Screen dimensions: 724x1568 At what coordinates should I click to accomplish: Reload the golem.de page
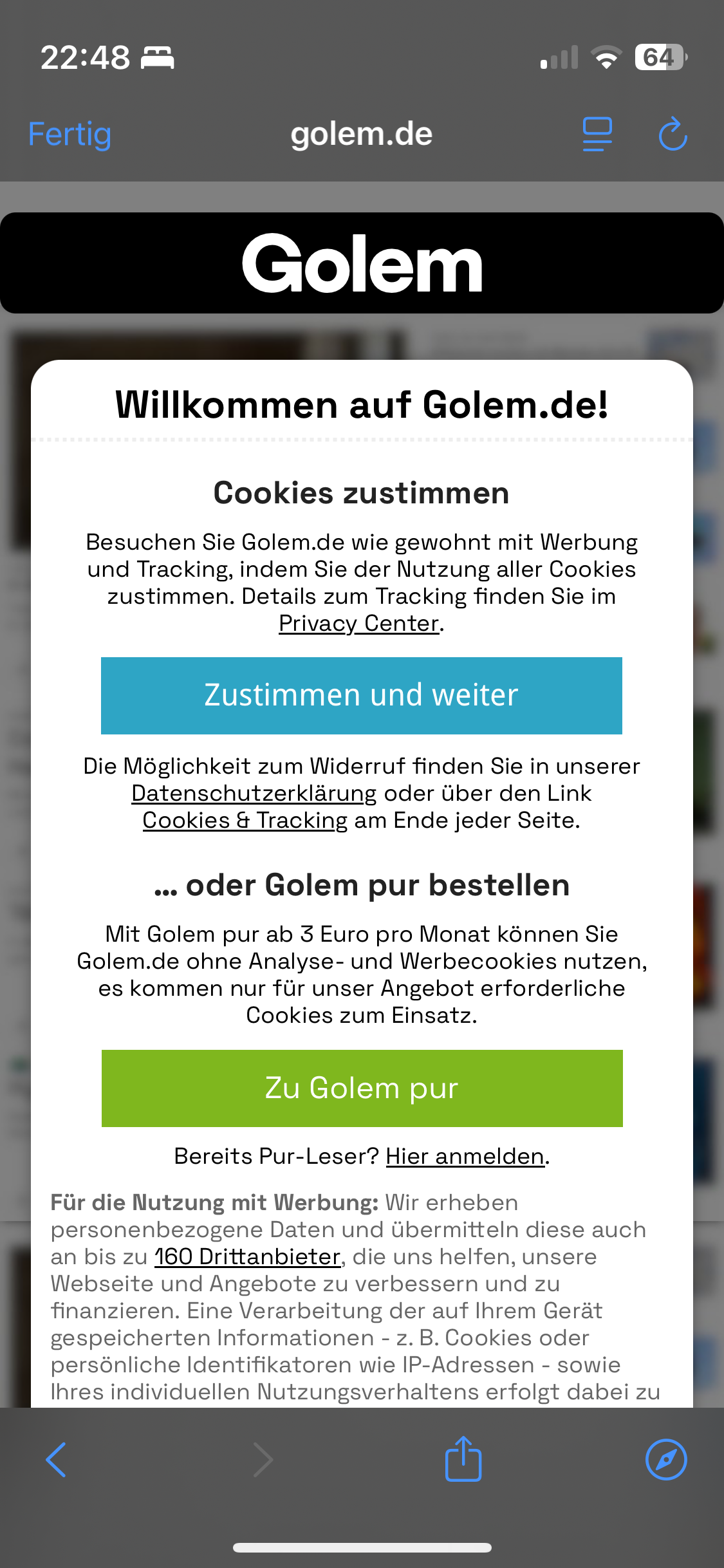(673, 135)
